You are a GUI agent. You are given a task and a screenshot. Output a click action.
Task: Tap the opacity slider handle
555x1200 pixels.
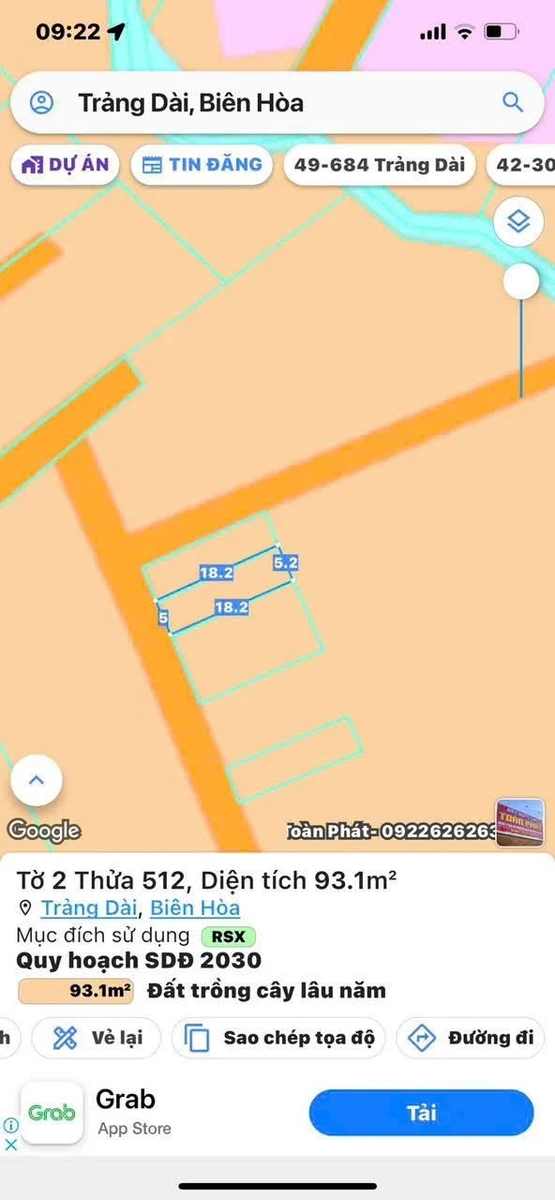coord(521,282)
